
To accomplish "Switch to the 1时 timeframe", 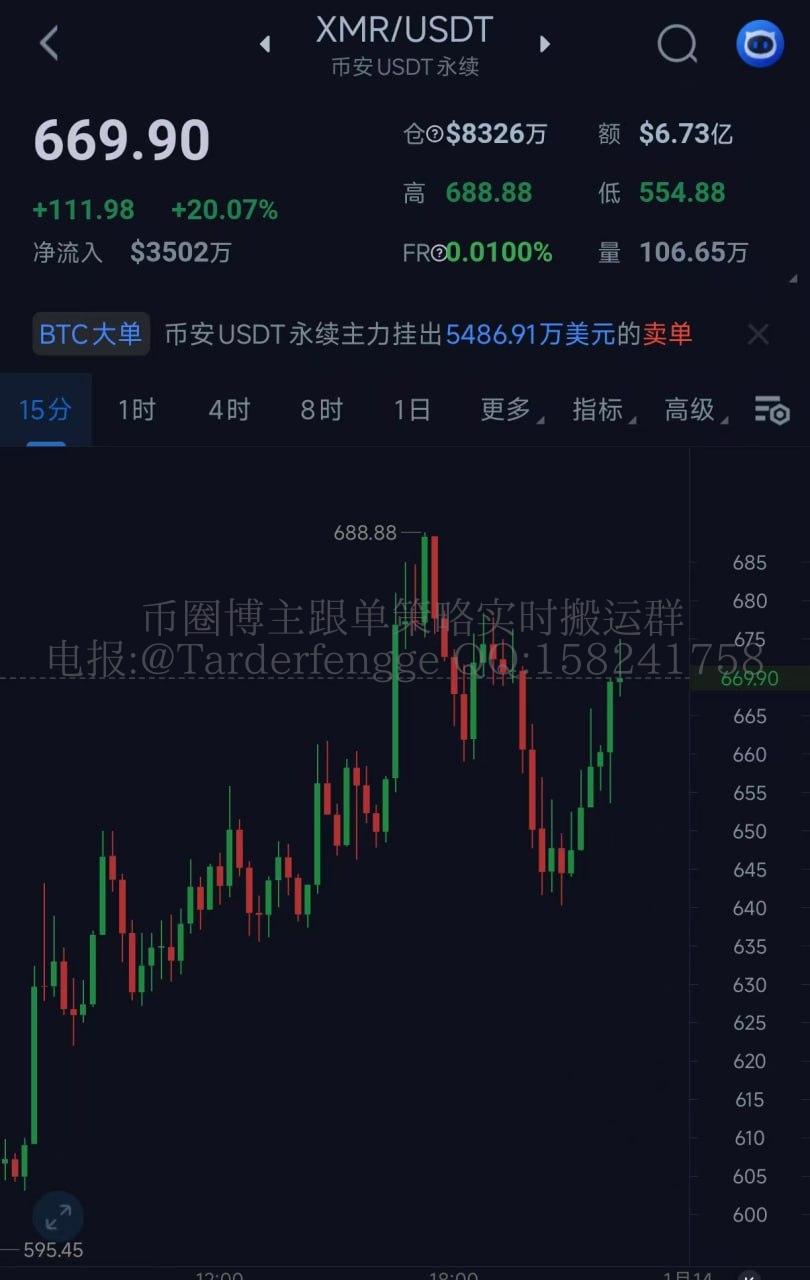I will (137, 410).
